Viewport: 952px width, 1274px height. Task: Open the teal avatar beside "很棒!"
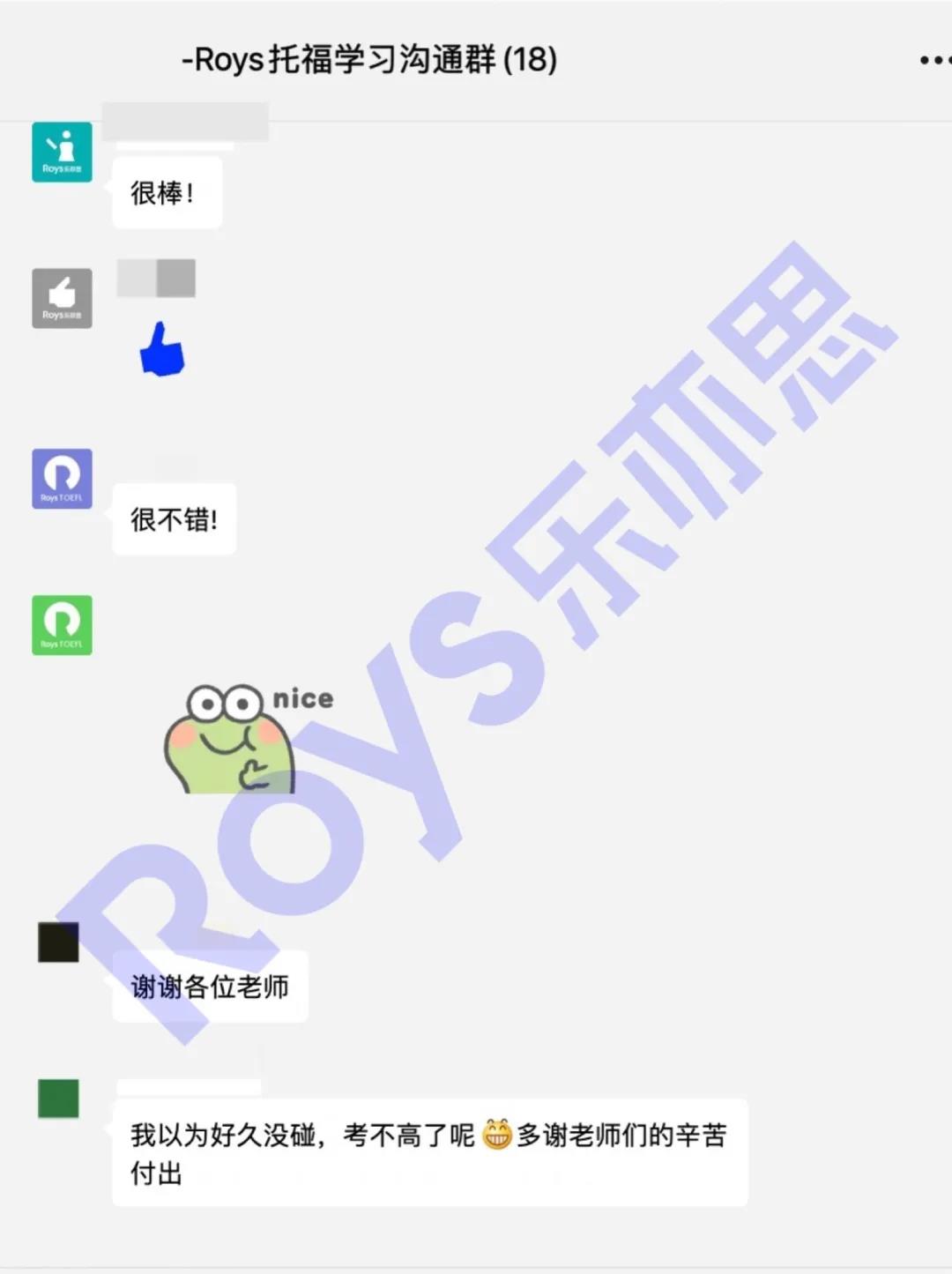coord(62,153)
